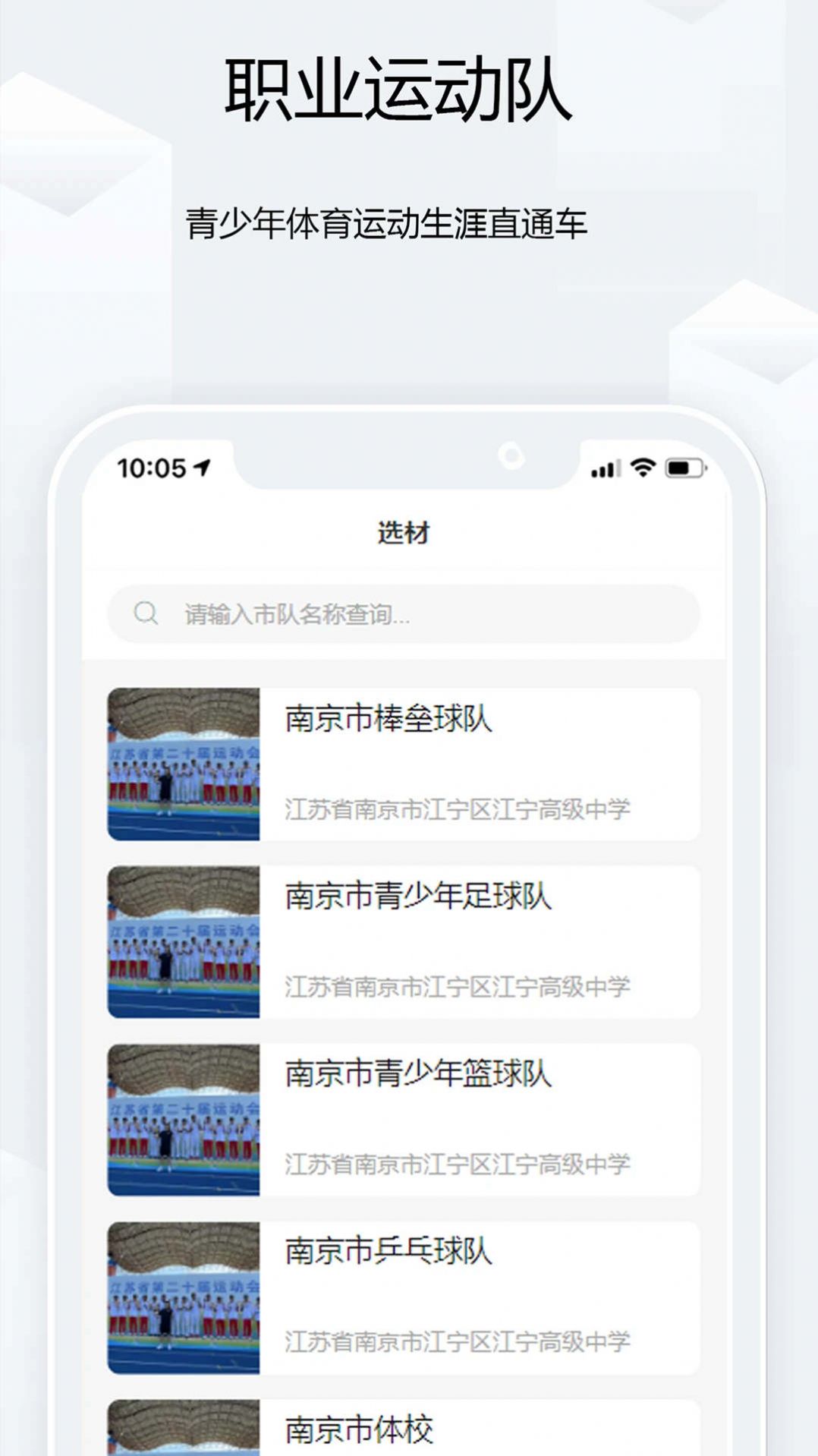Click the school name under 南京市棒垒球队
Viewport: 818px width, 1456px height.
(458, 811)
